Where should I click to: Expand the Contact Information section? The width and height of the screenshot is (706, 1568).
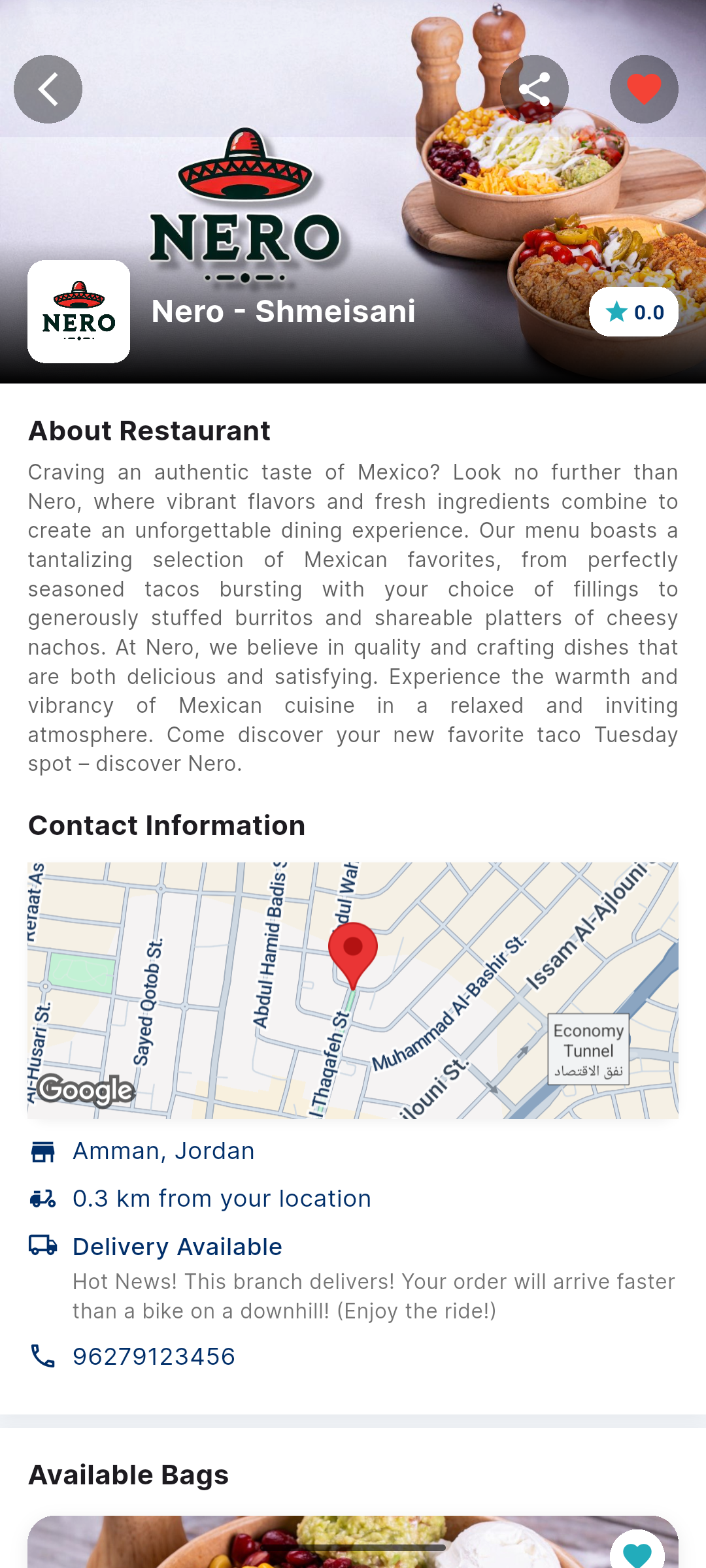[x=166, y=825]
